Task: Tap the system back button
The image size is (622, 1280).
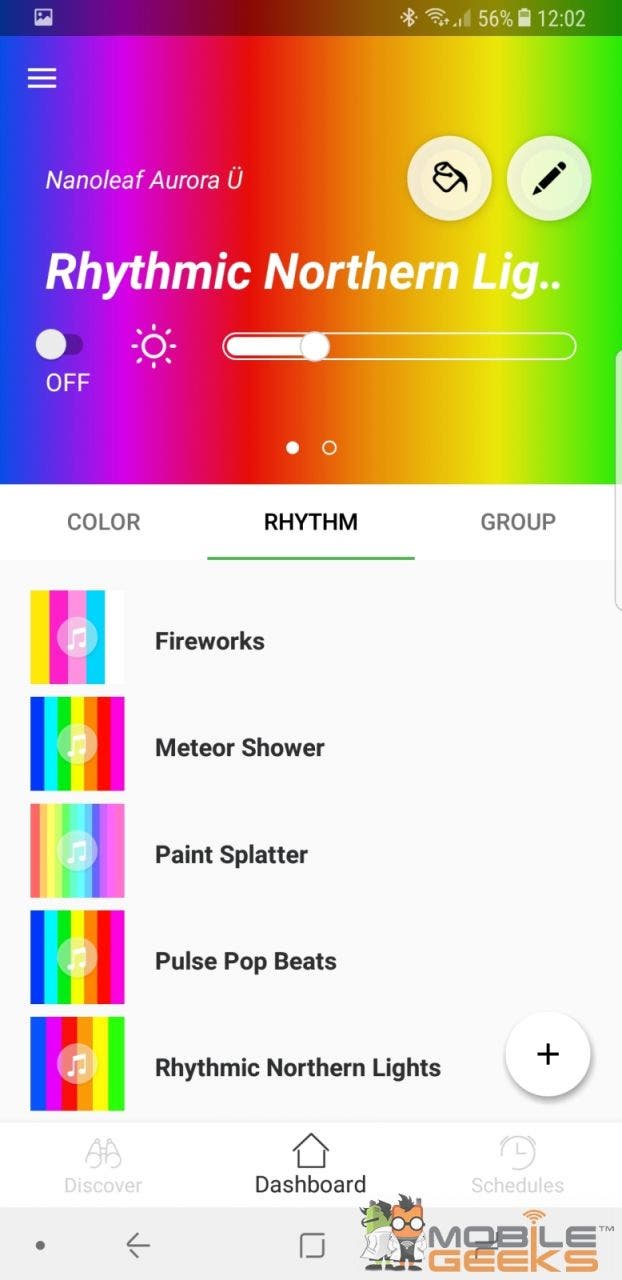Action: click(x=138, y=1245)
